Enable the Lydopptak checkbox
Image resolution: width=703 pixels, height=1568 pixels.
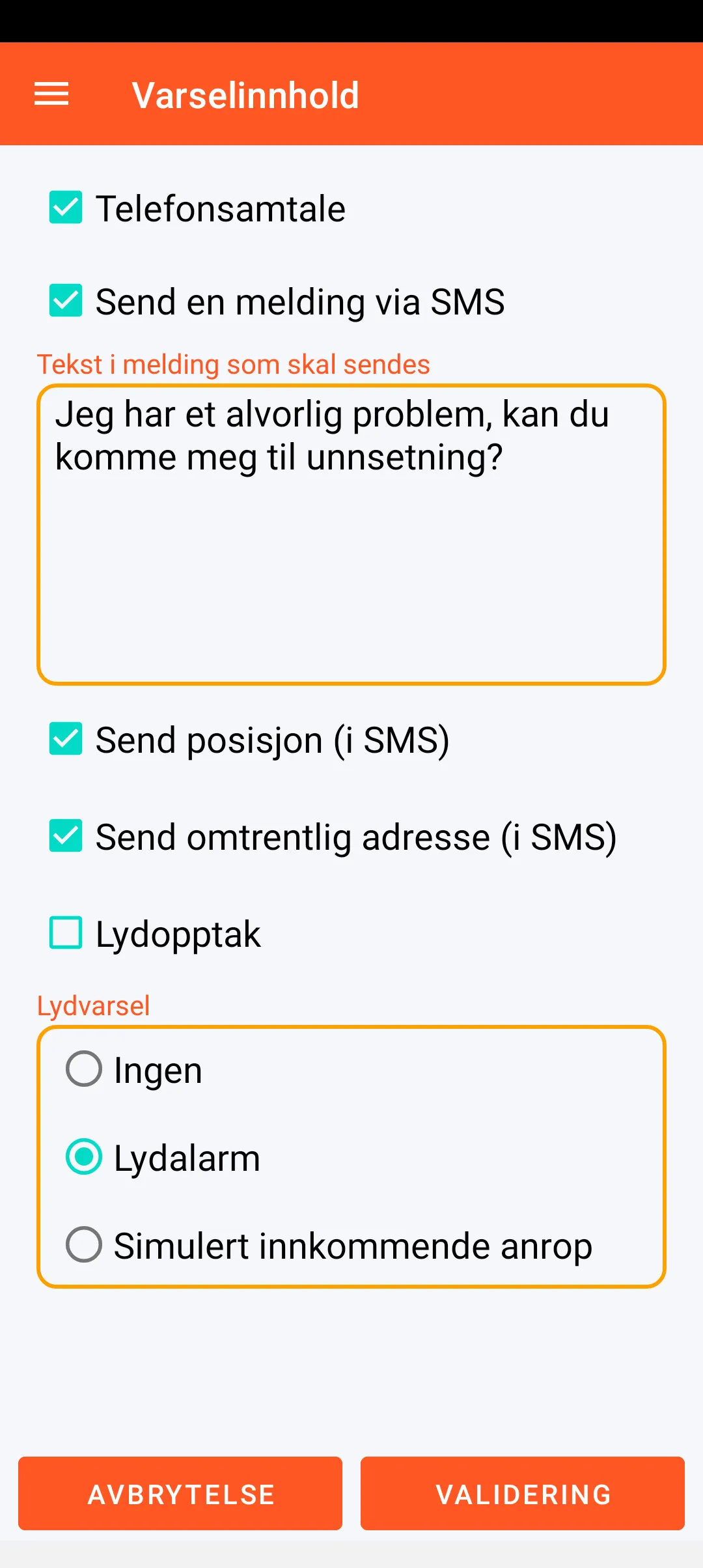pos(66,932)
